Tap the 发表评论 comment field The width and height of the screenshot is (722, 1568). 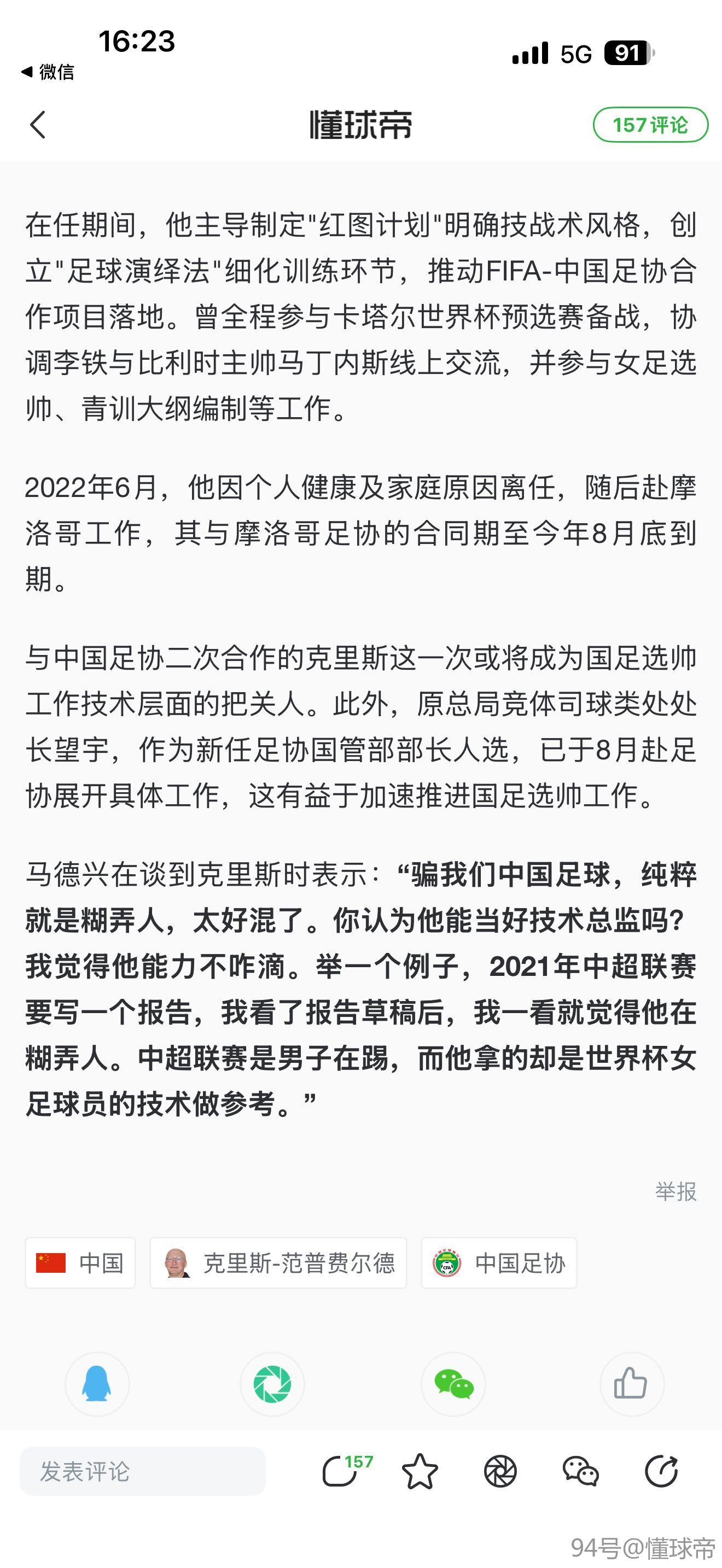point(142,1471)
